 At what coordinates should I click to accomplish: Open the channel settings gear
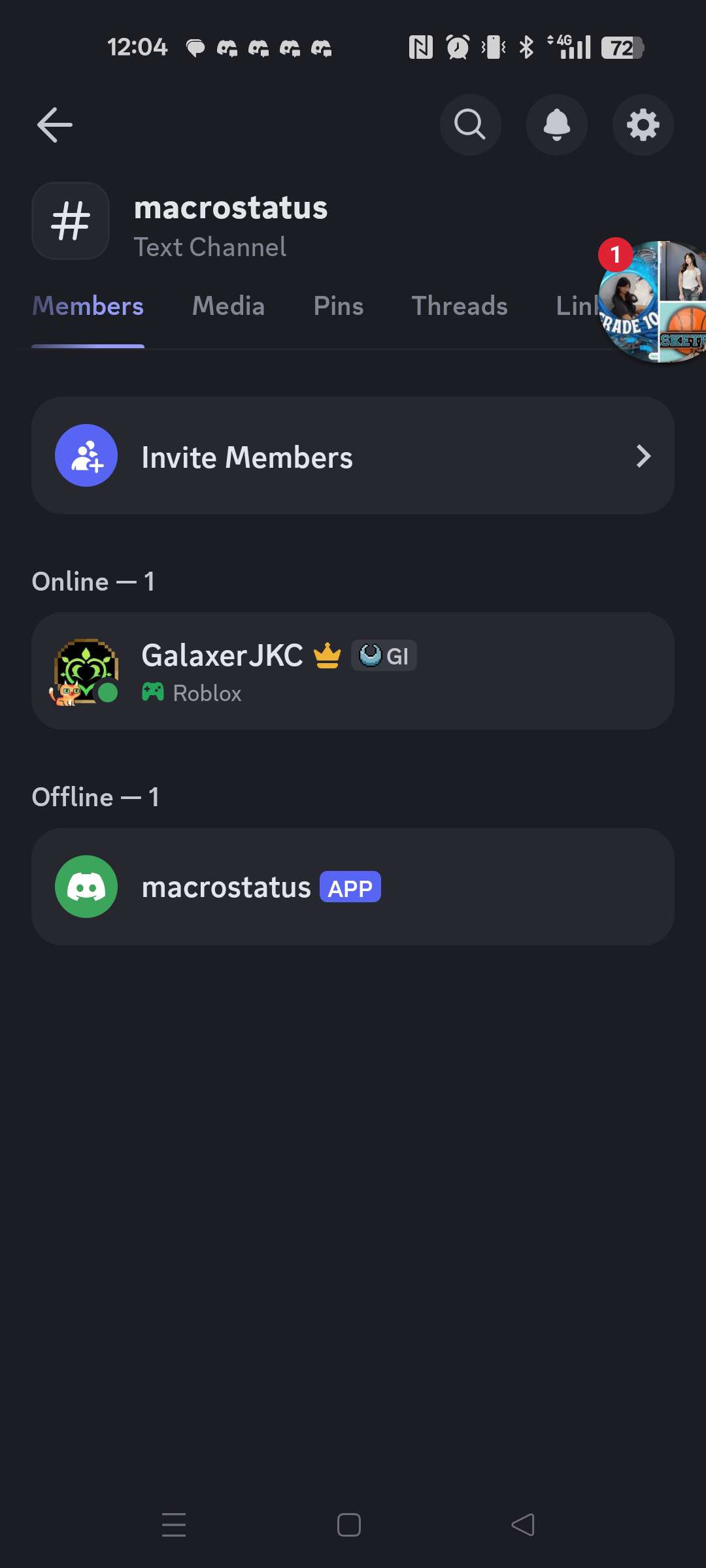(x=643, y=125)
